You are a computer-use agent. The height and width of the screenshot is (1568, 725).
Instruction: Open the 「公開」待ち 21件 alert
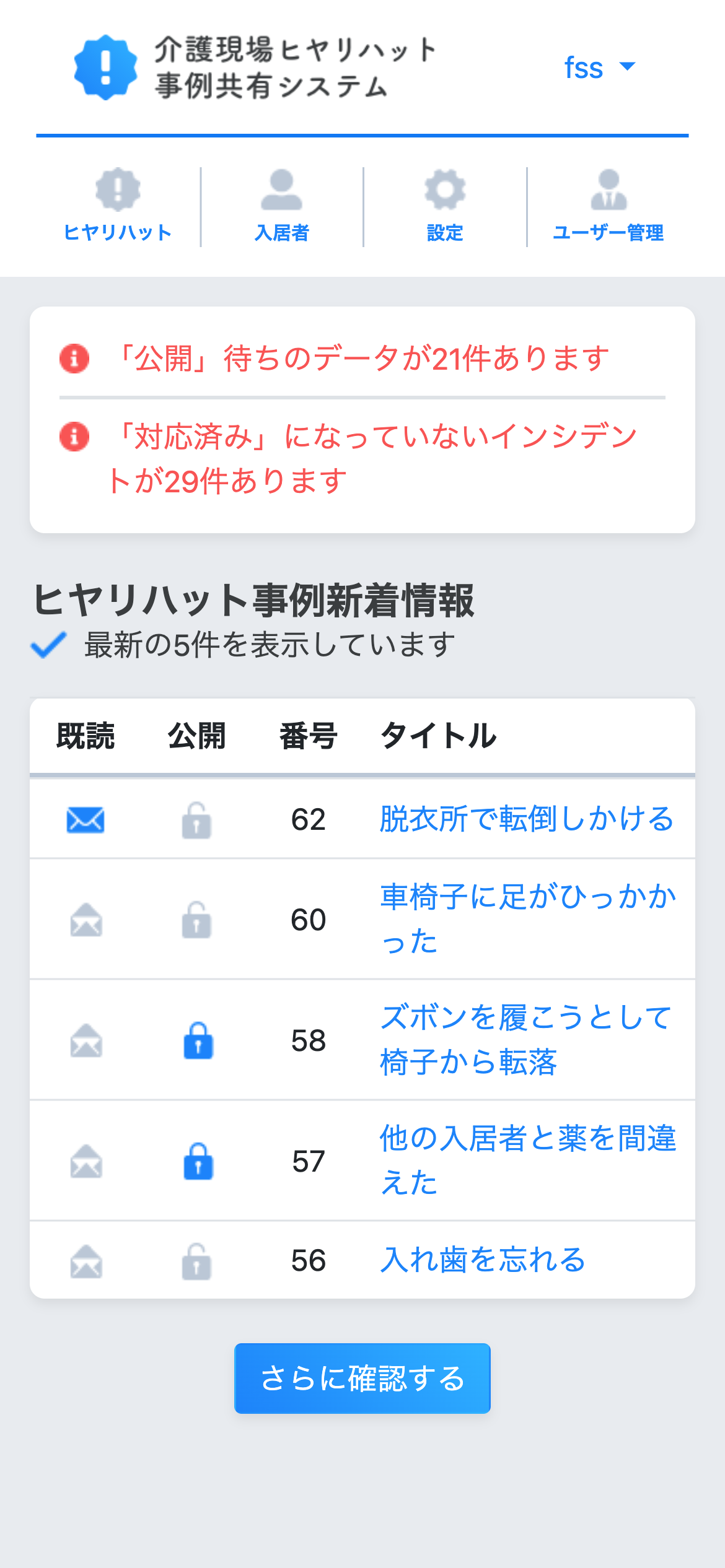362,359
